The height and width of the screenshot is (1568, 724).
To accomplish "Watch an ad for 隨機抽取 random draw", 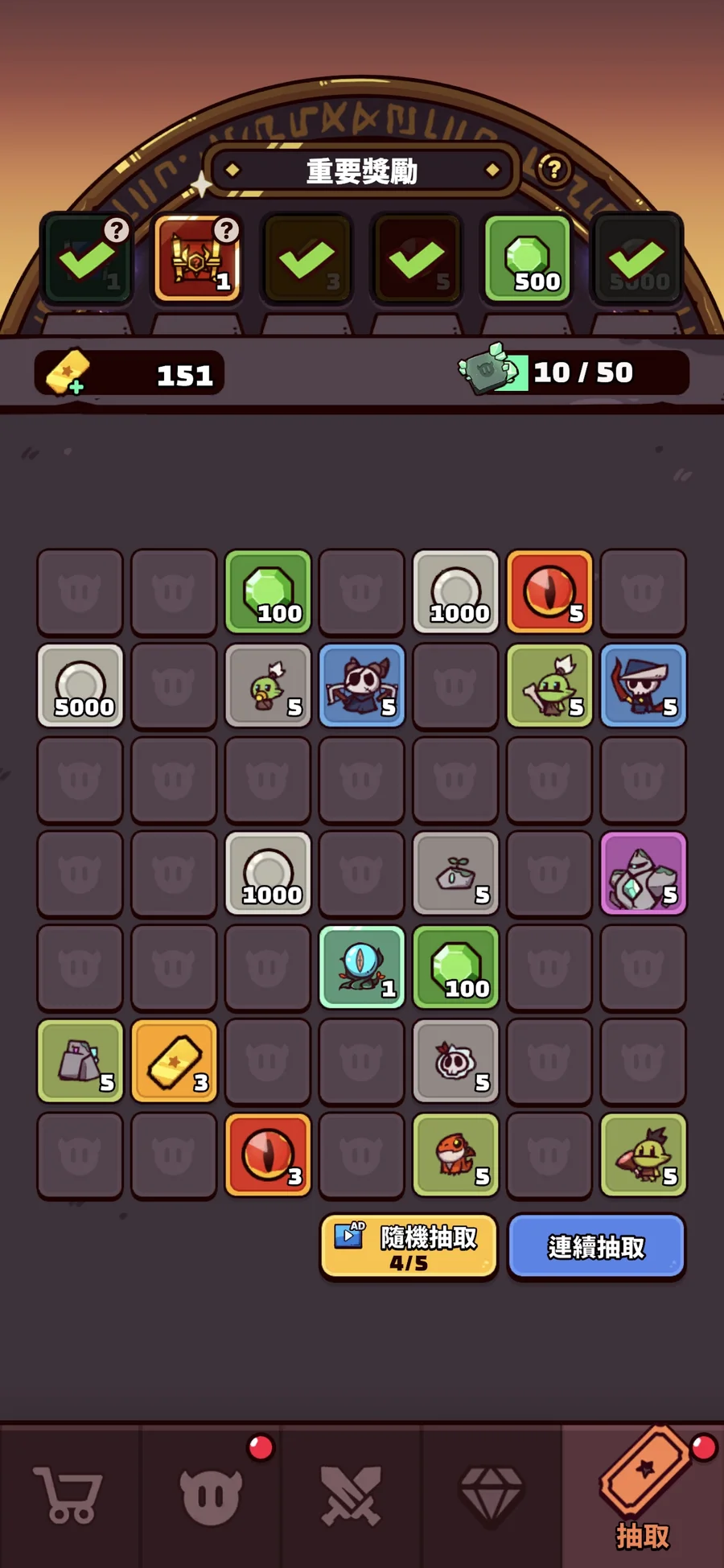I will (x=409, y=1246).
